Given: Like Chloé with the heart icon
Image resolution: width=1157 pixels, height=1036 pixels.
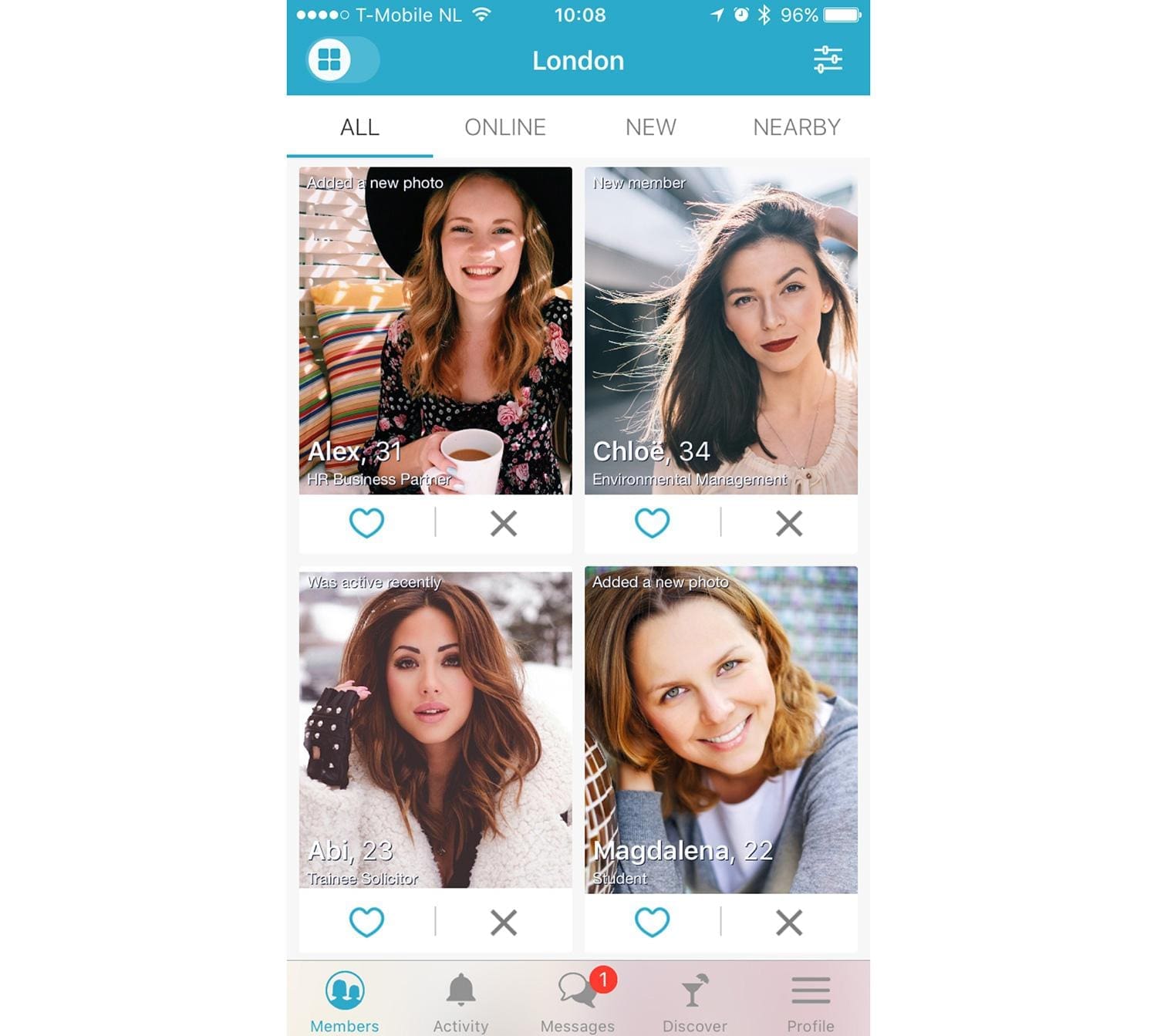Looking at the screenshot, I should point(652,523).
